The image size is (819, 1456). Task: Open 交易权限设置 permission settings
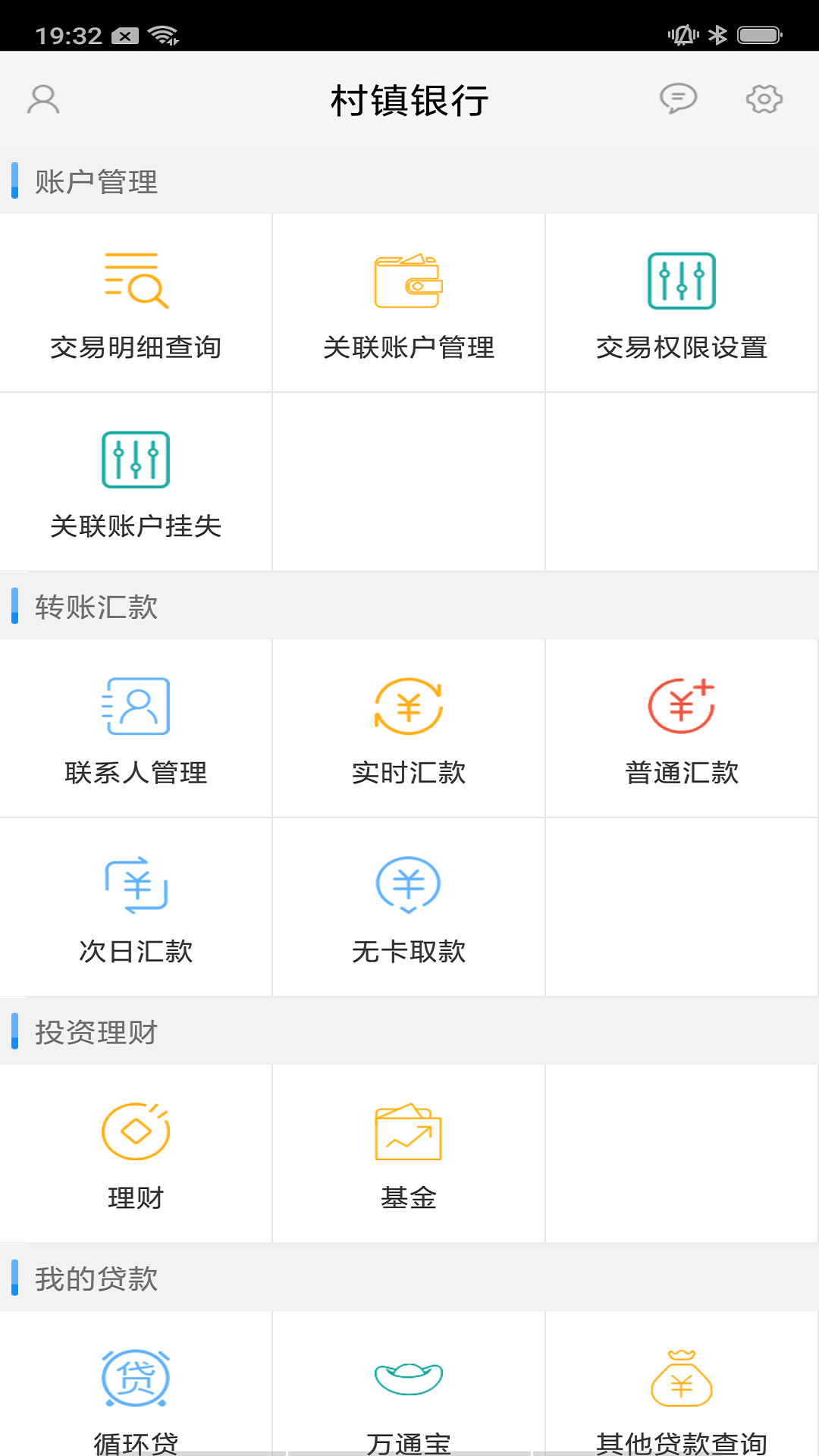[x=681, y=303]
